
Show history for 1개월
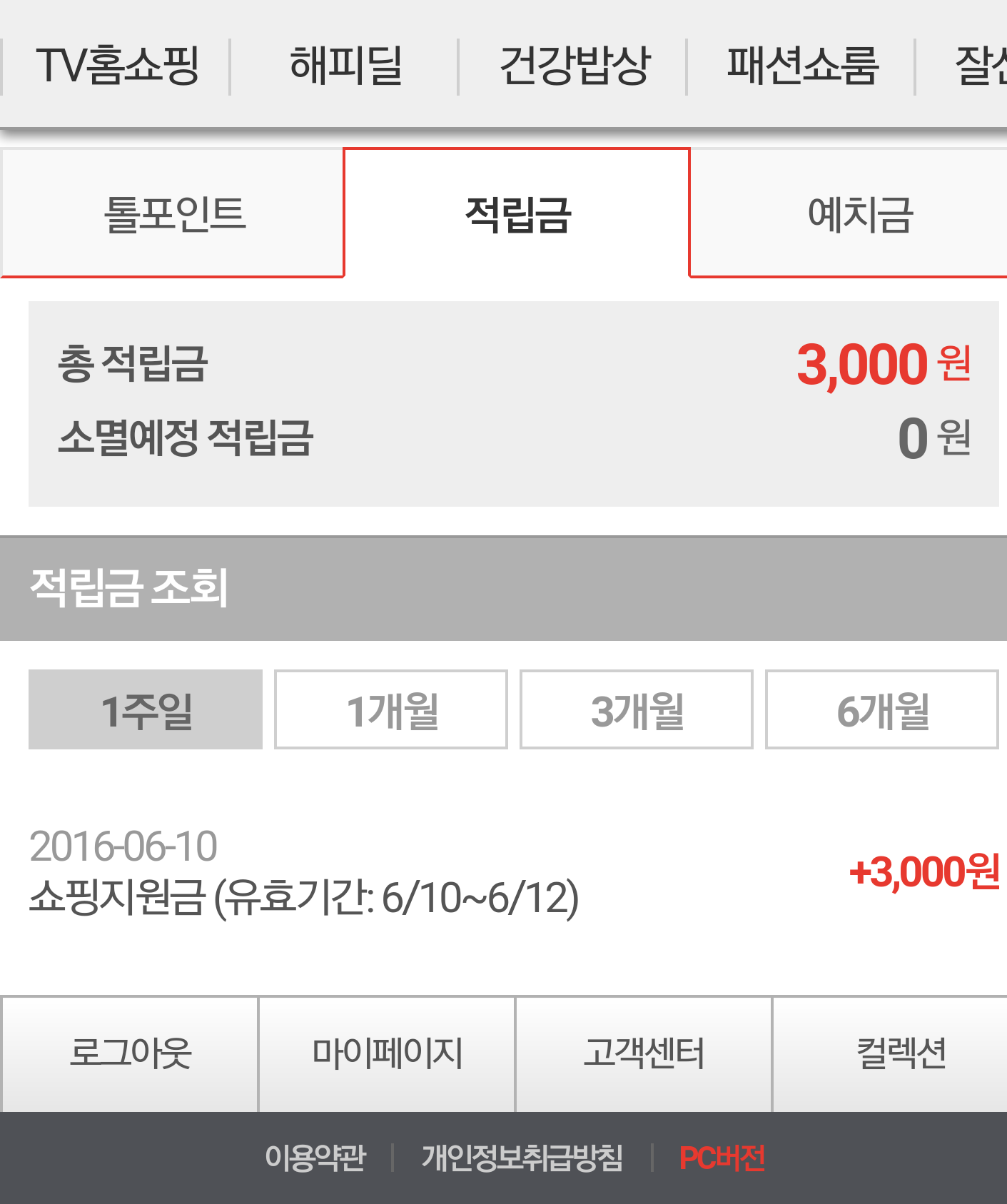pos(391,710)
